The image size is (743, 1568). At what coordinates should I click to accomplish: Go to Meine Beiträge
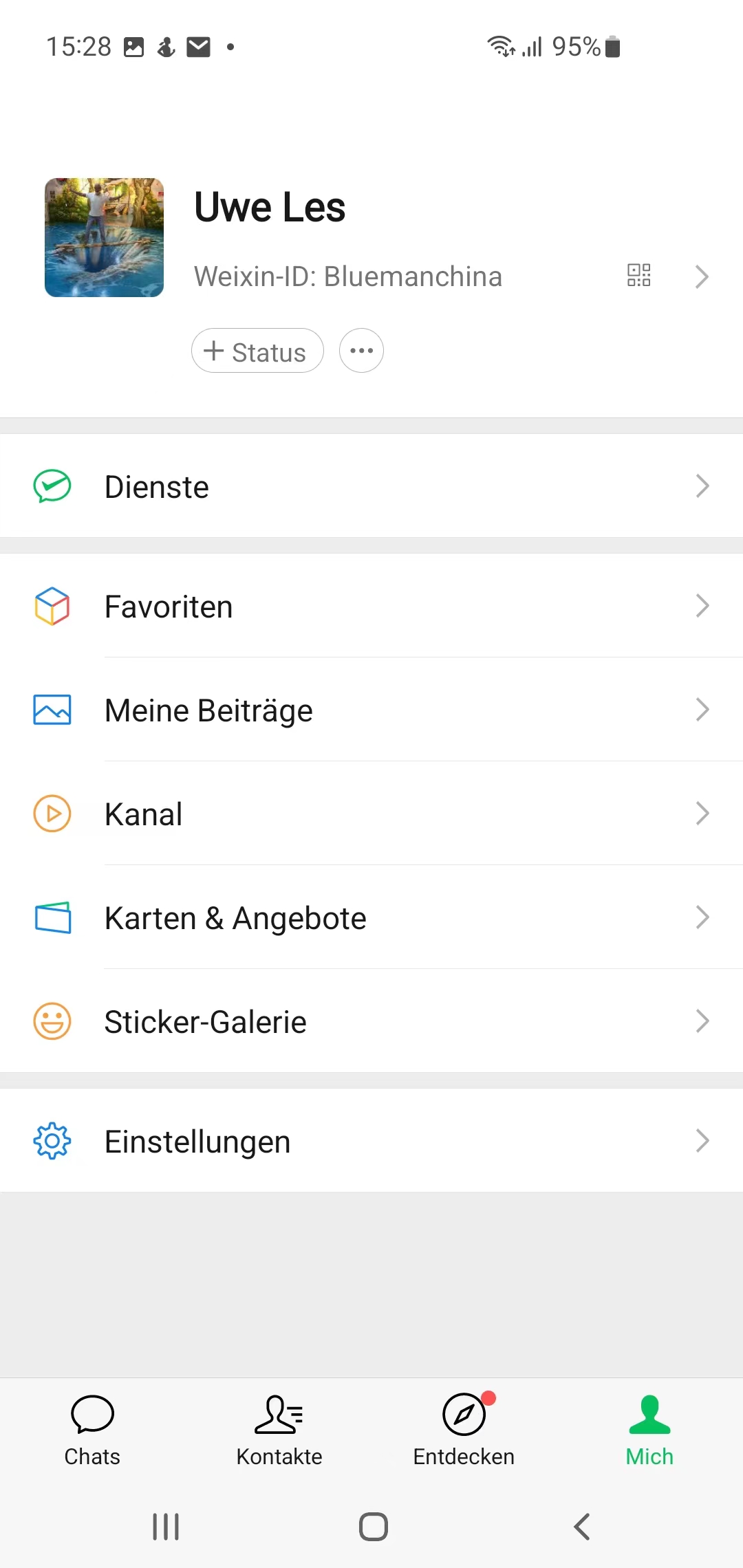click(371, 710)
